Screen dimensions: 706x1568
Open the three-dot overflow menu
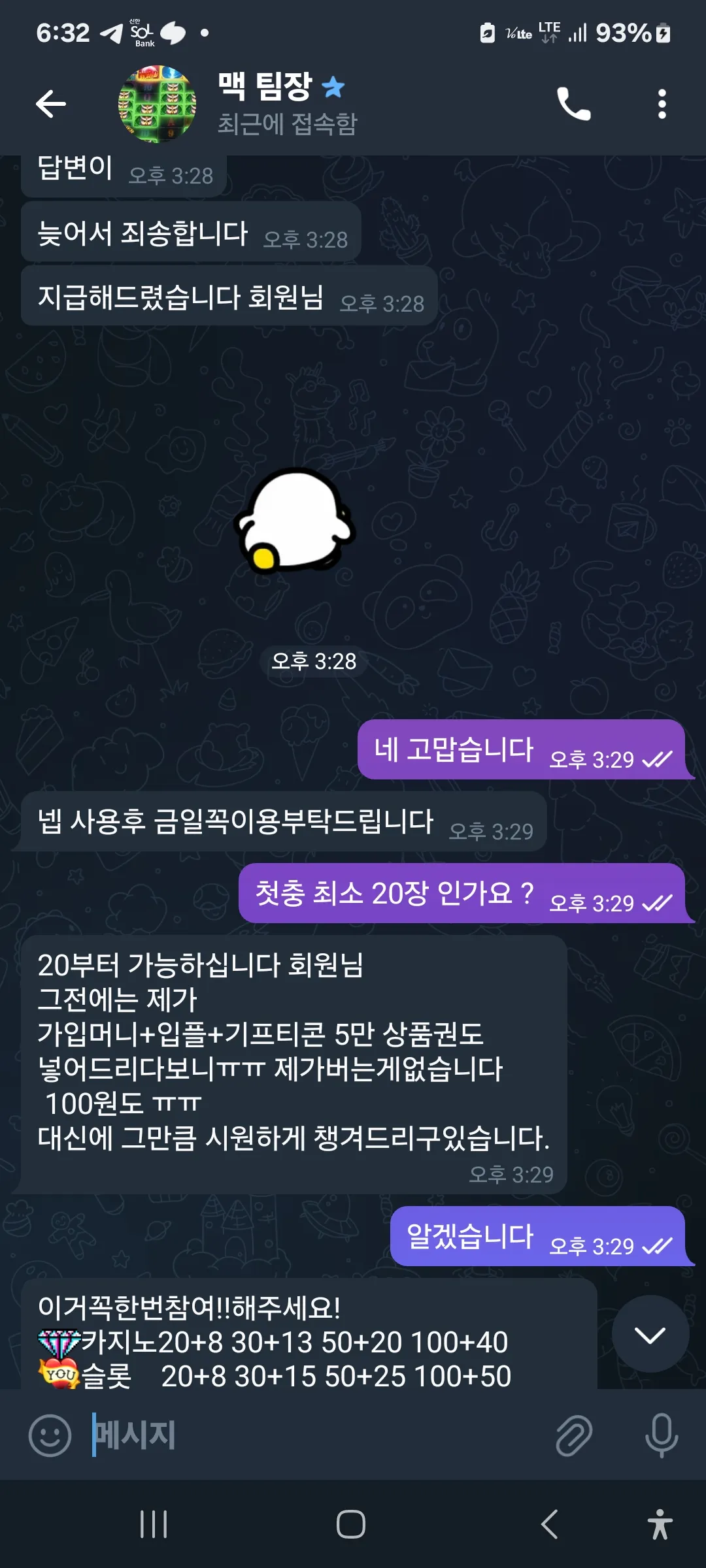pos(662,104)
